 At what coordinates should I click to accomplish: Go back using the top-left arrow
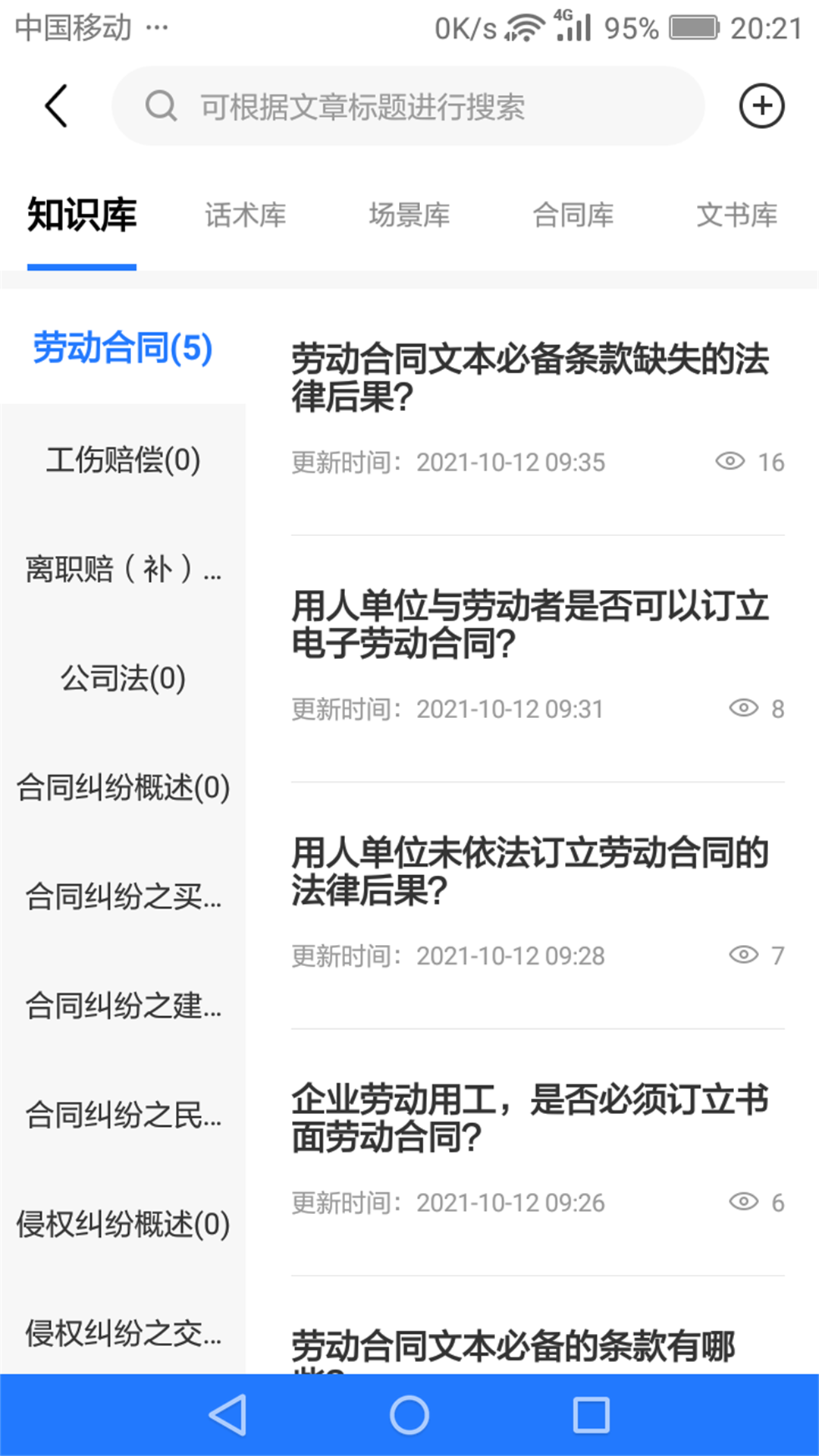57,105
